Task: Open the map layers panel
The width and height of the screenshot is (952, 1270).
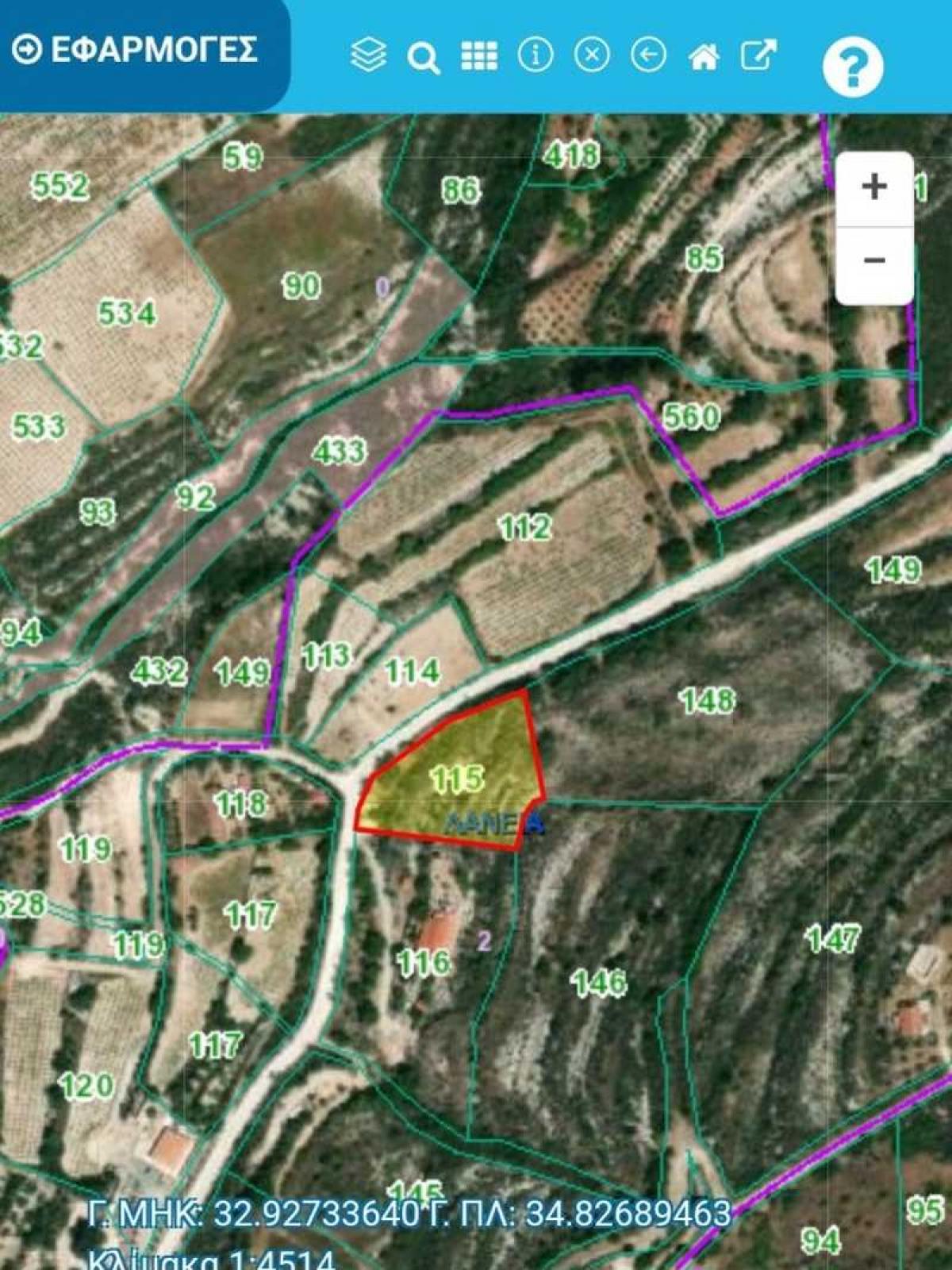Action: click(x=368, y=56)
